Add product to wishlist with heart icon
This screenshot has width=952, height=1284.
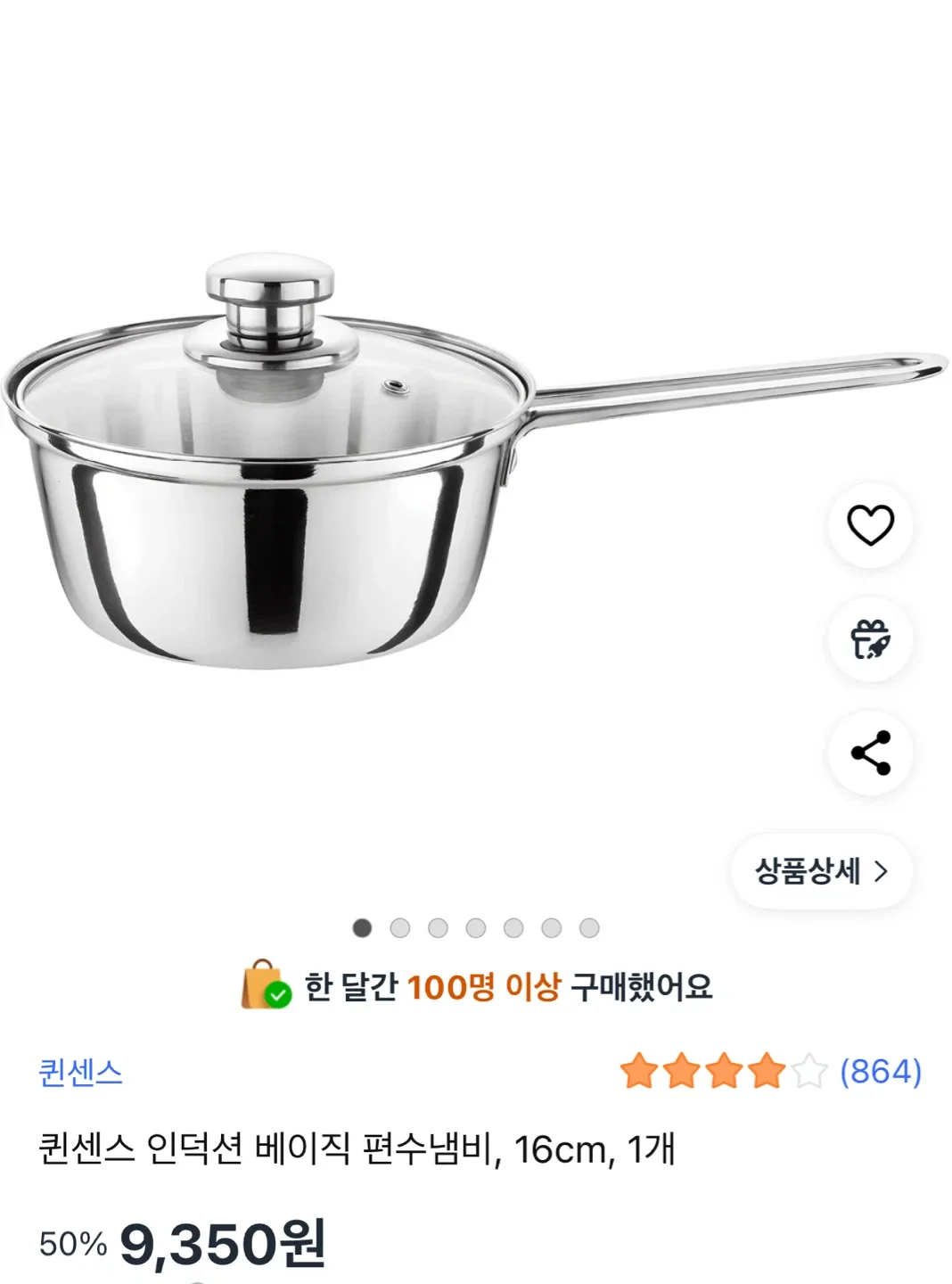pyautogui.click(x=870, y=525)
